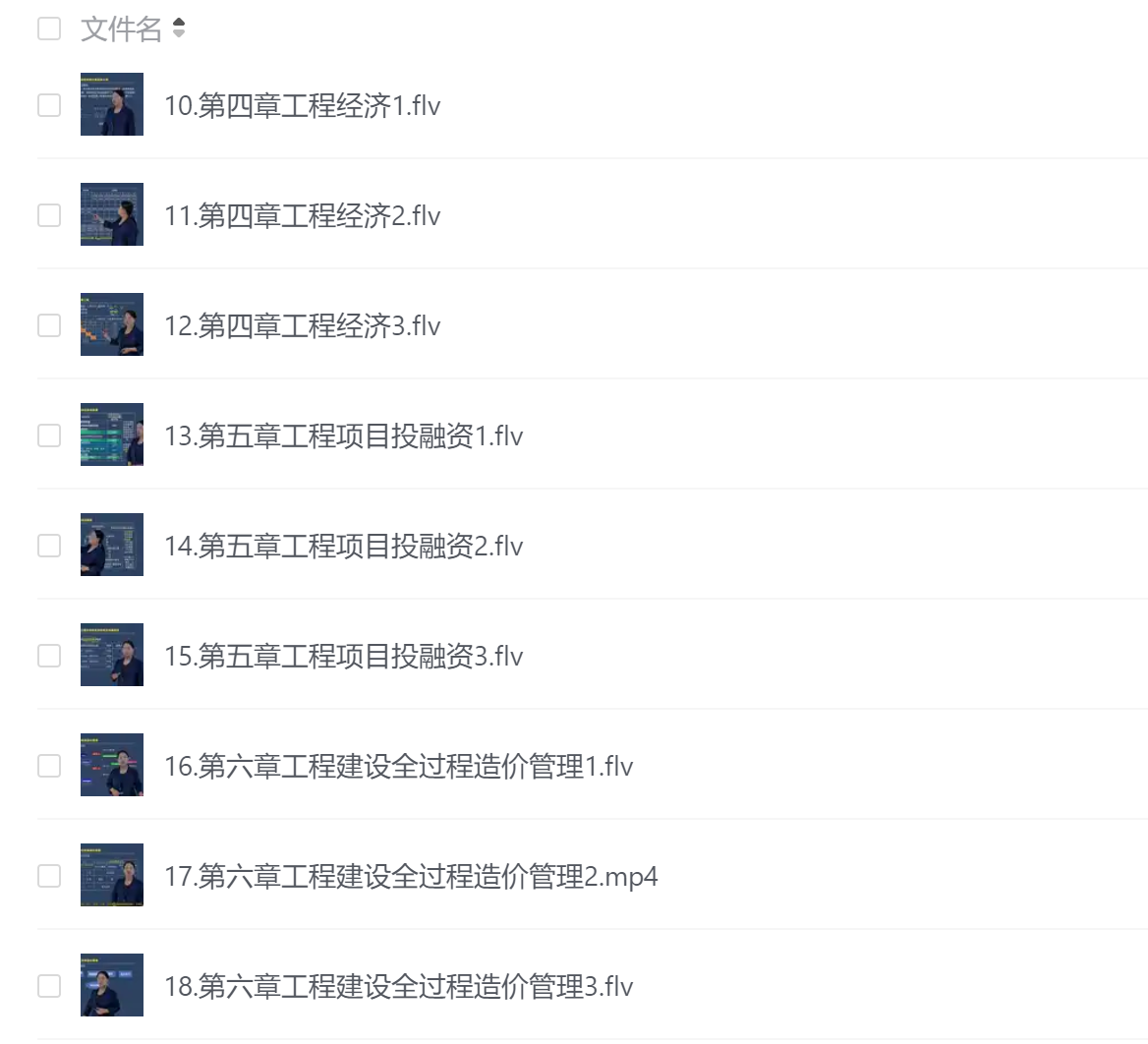Sort the list by 文件名
Screen dimensions: 1148x1044
(x=178, y=29)
